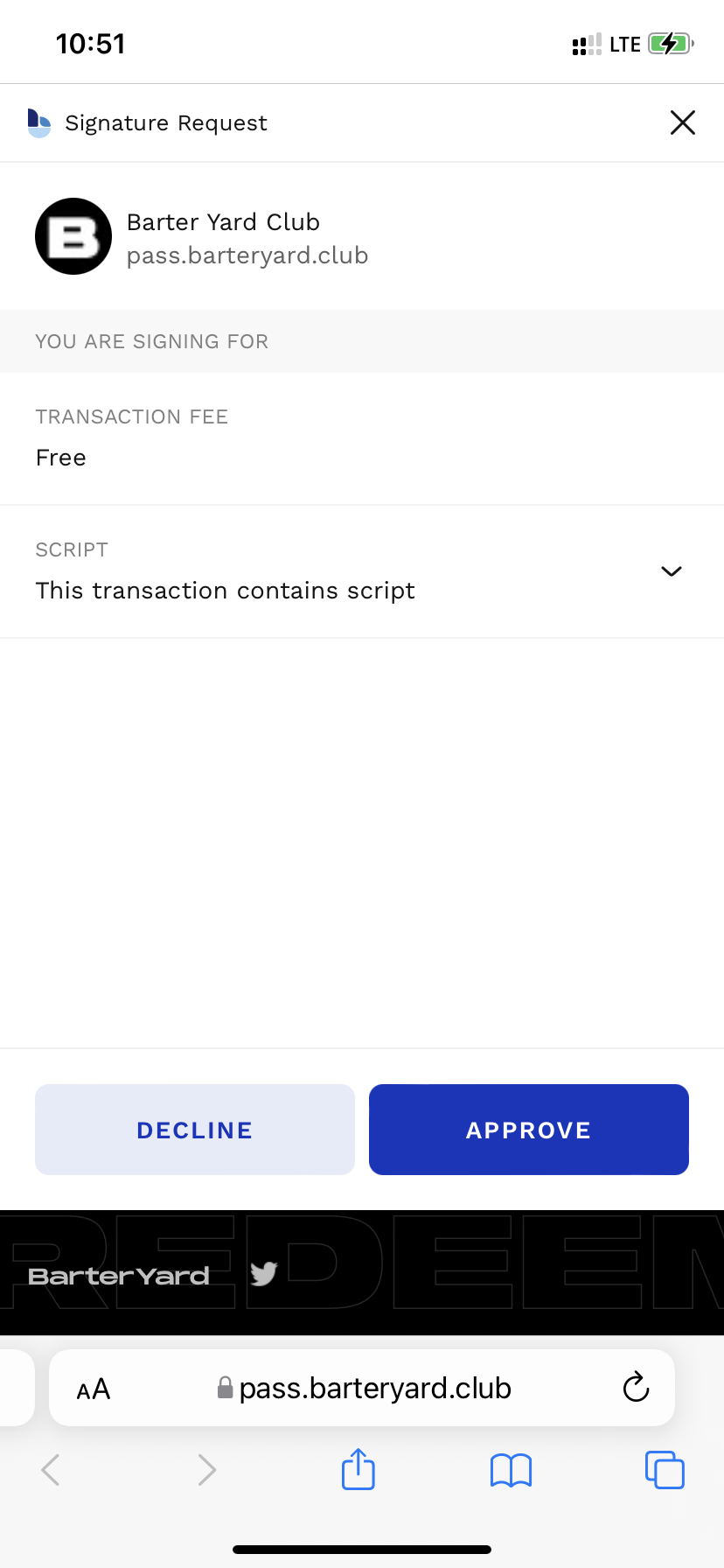Show all open Safari tabs

[x=665, y=1469]
